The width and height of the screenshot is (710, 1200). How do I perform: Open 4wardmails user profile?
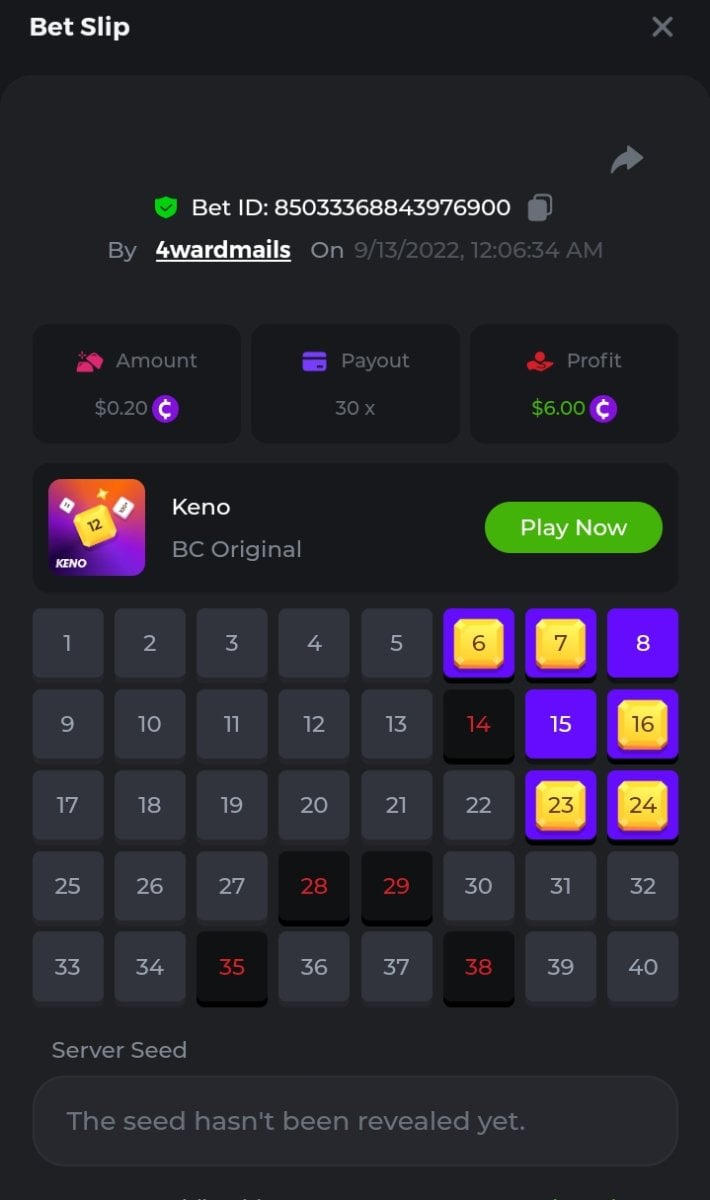[x=223, y=250]
